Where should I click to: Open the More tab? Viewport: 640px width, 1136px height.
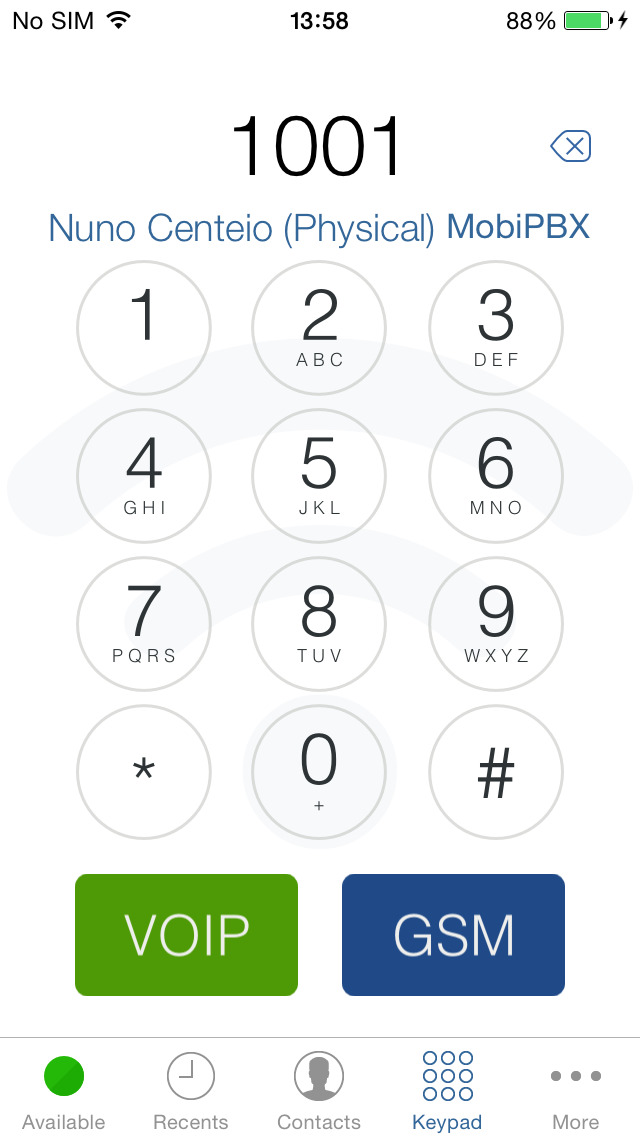(575, 1089)
